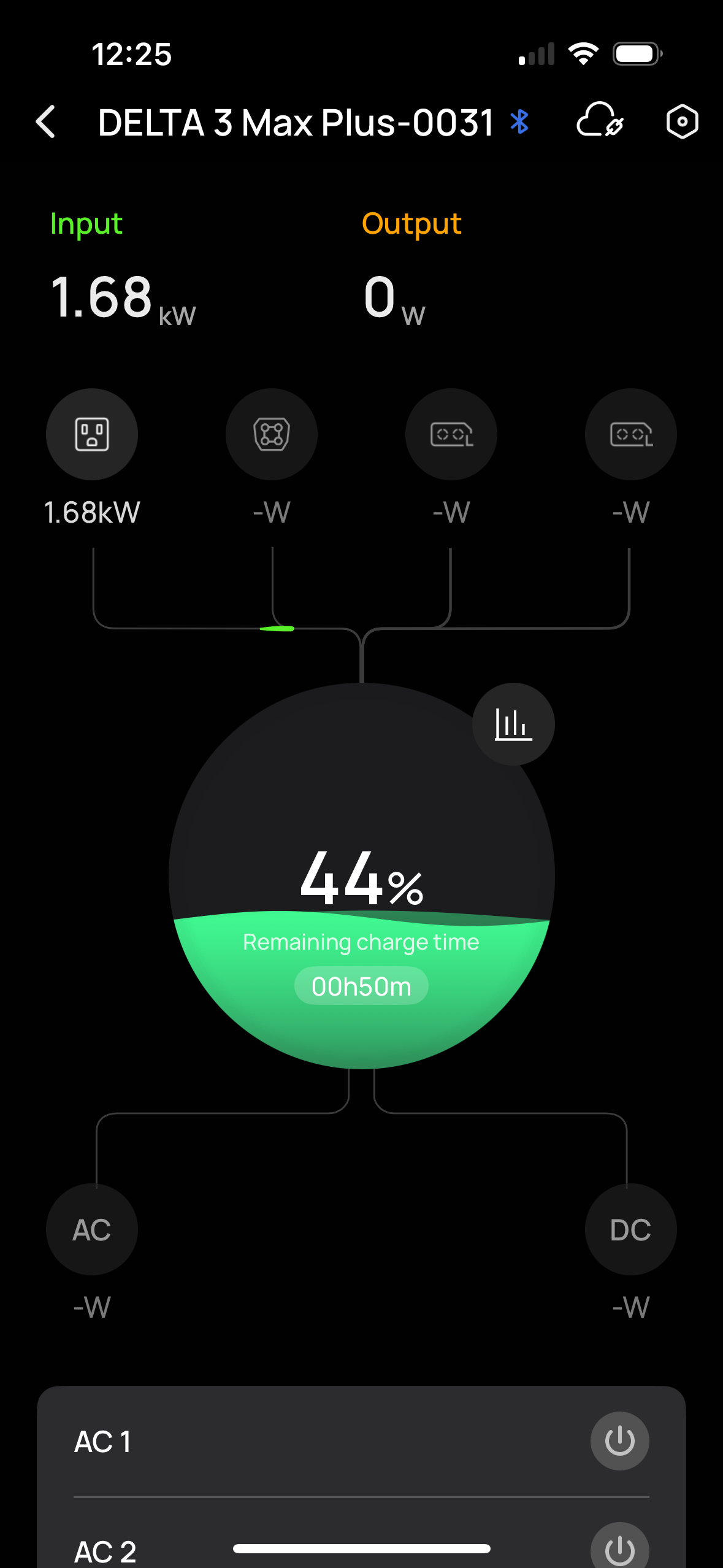Open device settings hexagon icon
The height and width of the screenshot is (1568, 723).
click(x=682, y=121)
